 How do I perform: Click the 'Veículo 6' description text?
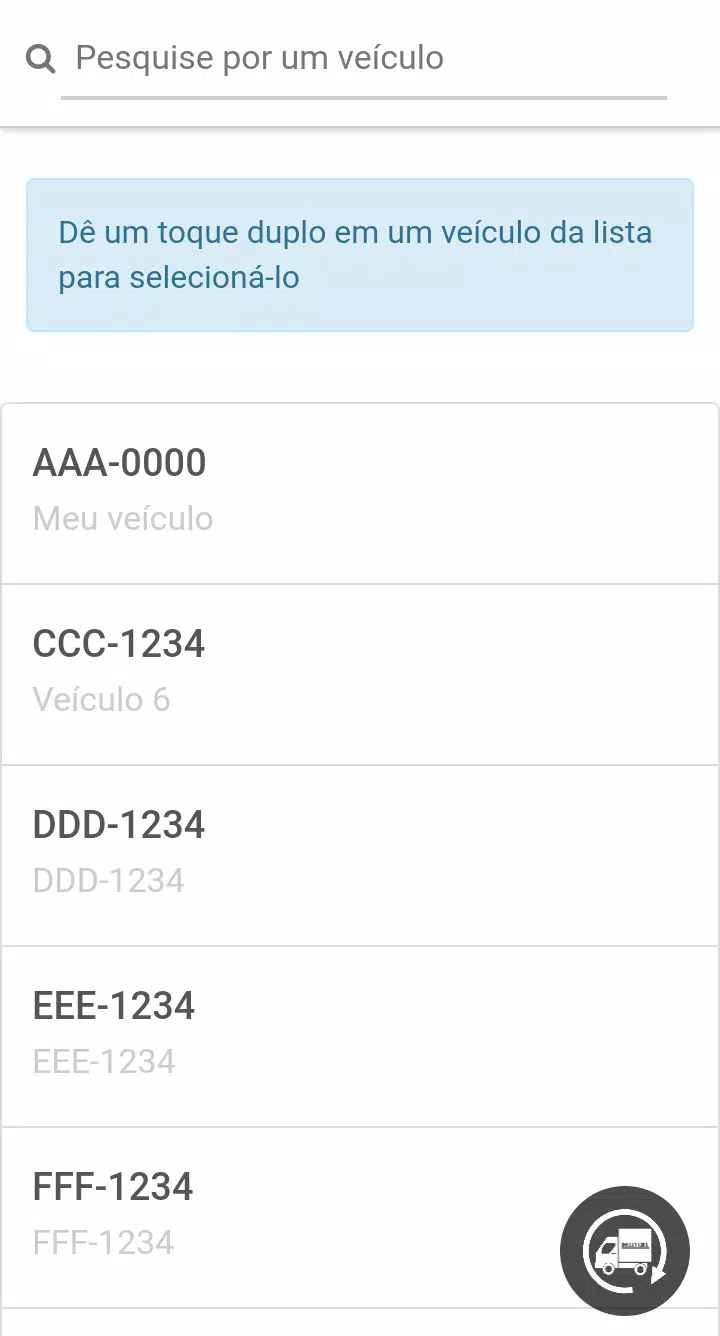[x=102, y=699]
